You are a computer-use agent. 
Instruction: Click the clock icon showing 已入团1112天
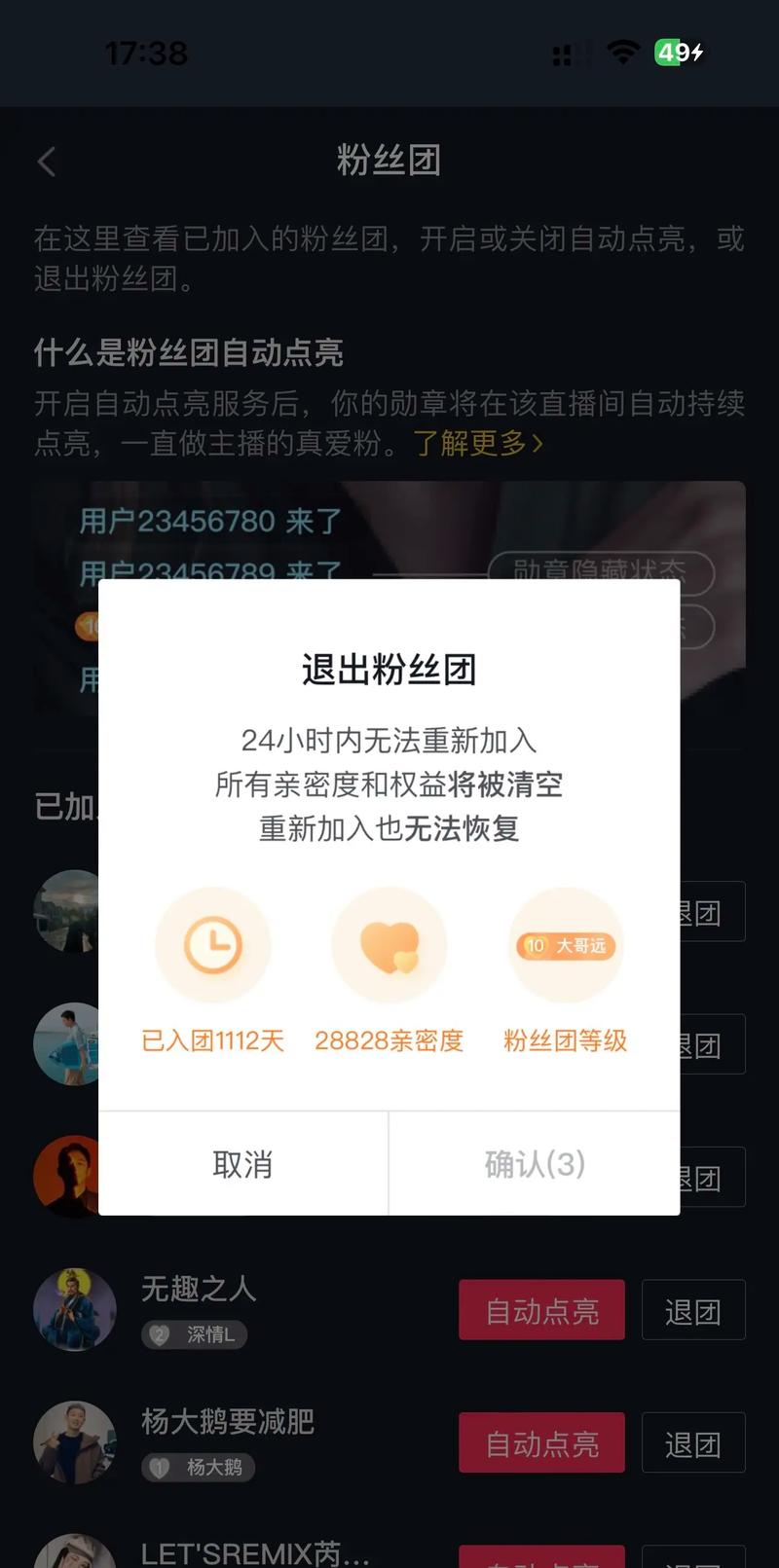213,944
